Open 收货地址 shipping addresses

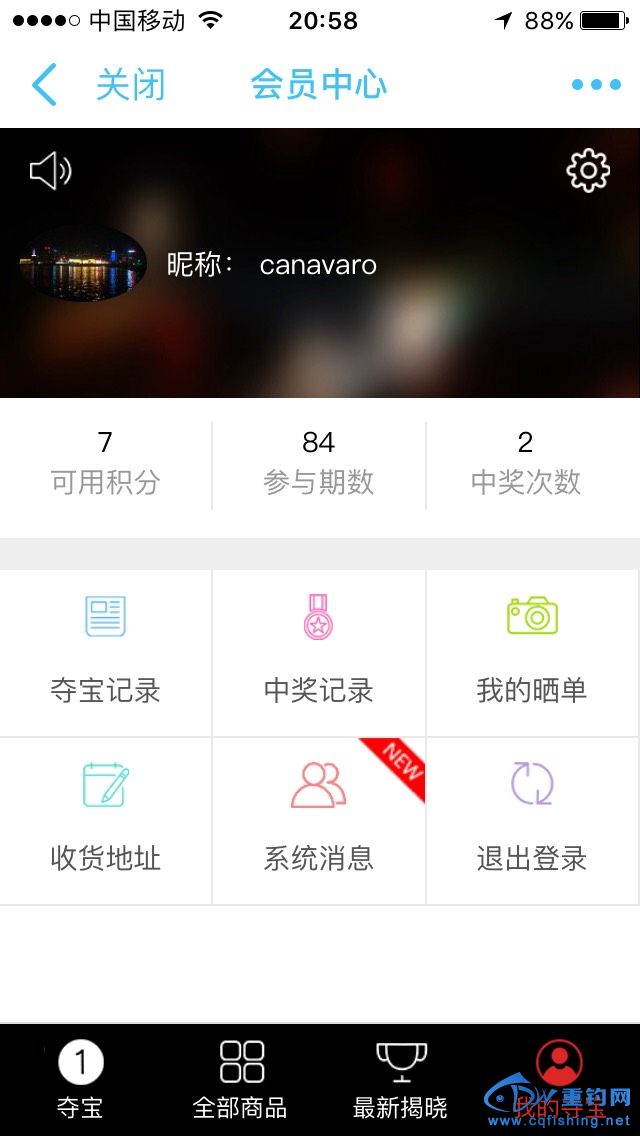(x=106, y=820)
